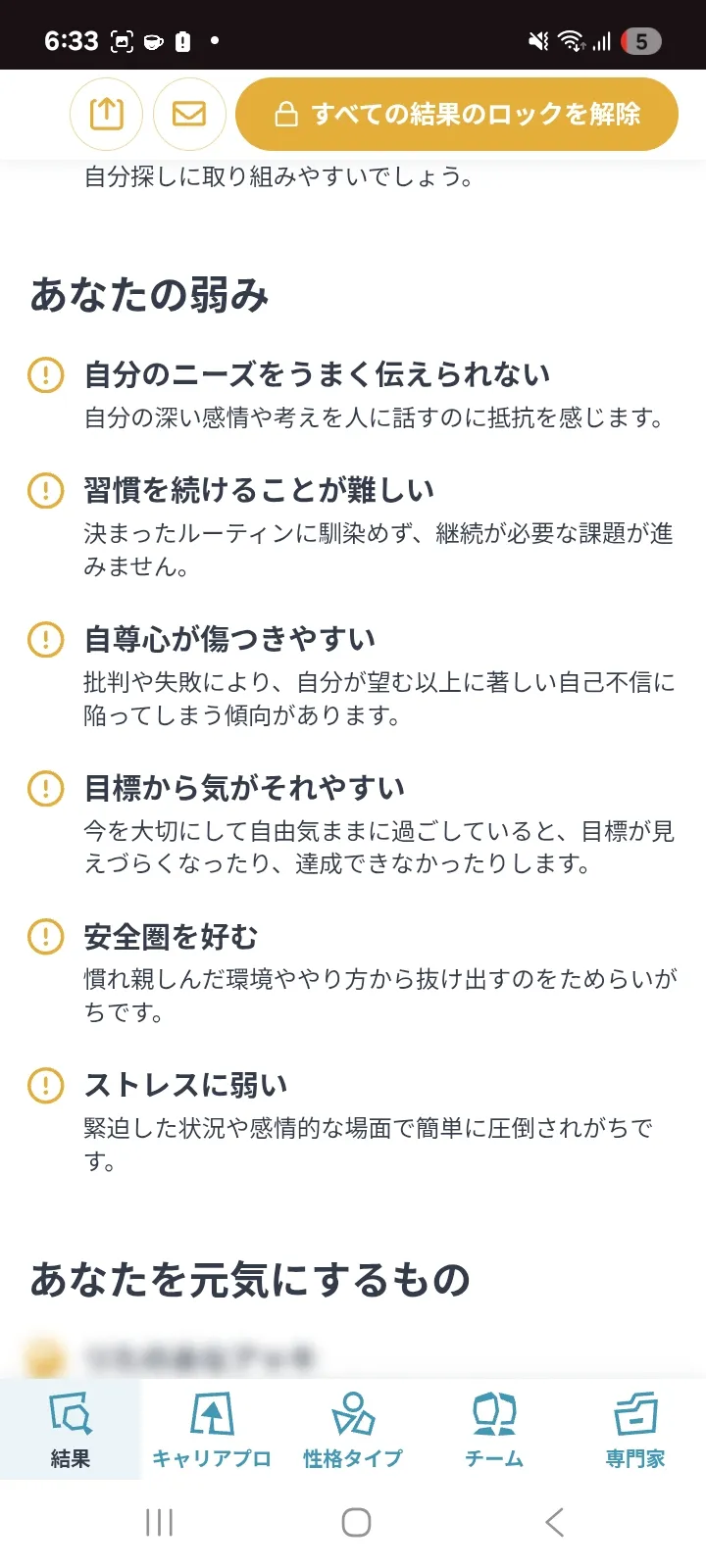Select the チーム tab
Viewport: 706px width, 1568px height.
pos(494,1430)
